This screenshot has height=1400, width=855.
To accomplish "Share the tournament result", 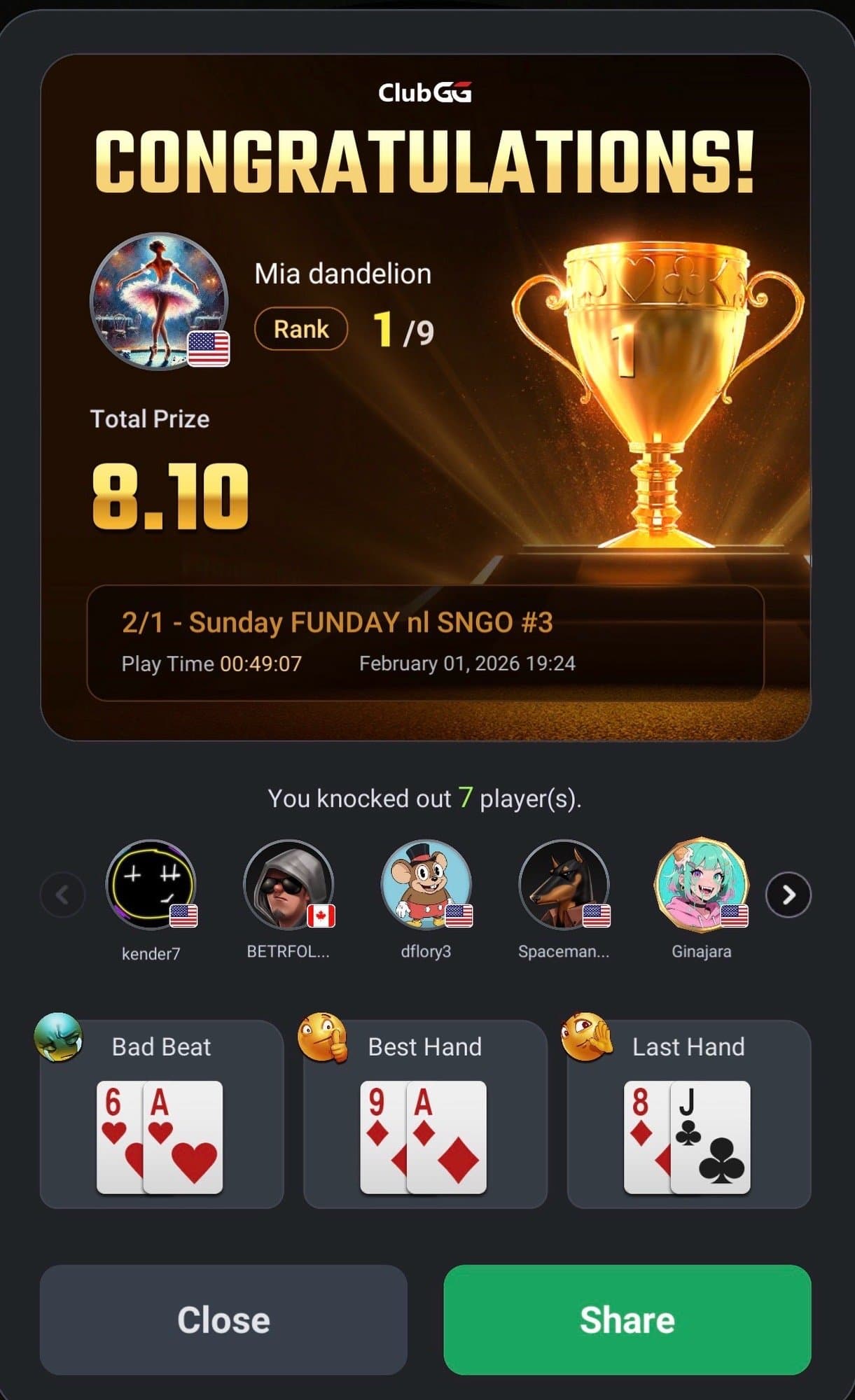I will 627,1319.
